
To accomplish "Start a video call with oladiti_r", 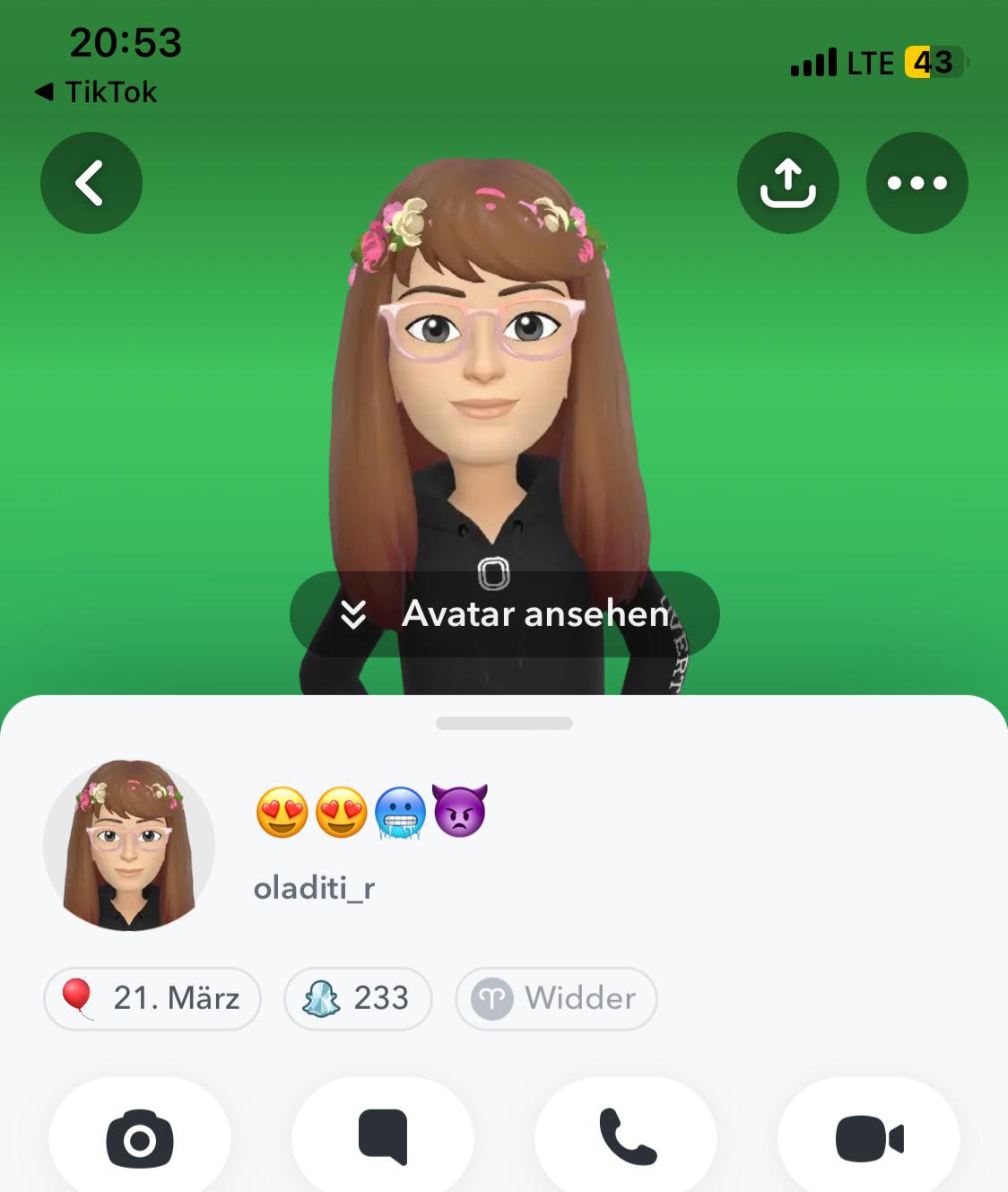I will (869, 1139).
